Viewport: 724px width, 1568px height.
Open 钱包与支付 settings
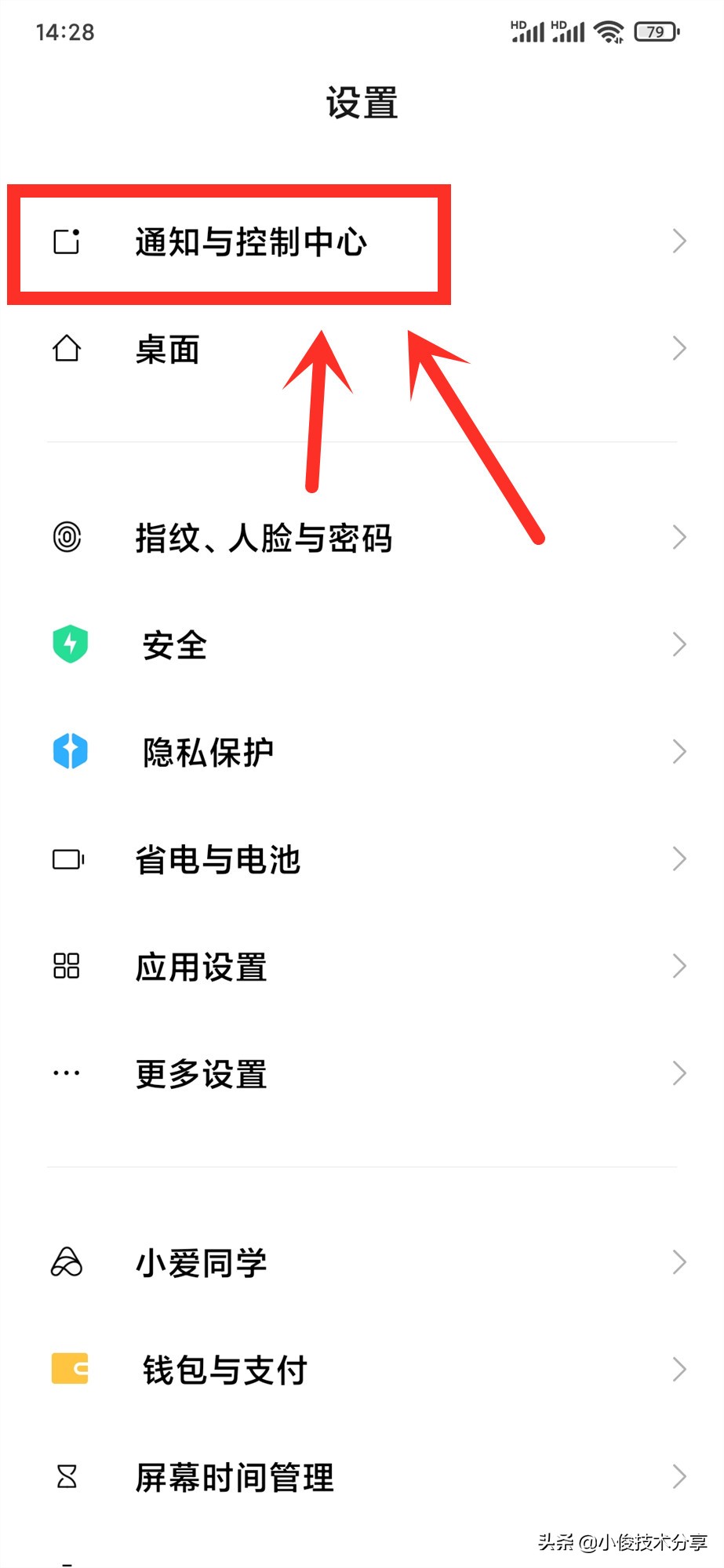tap(224, 1369)
